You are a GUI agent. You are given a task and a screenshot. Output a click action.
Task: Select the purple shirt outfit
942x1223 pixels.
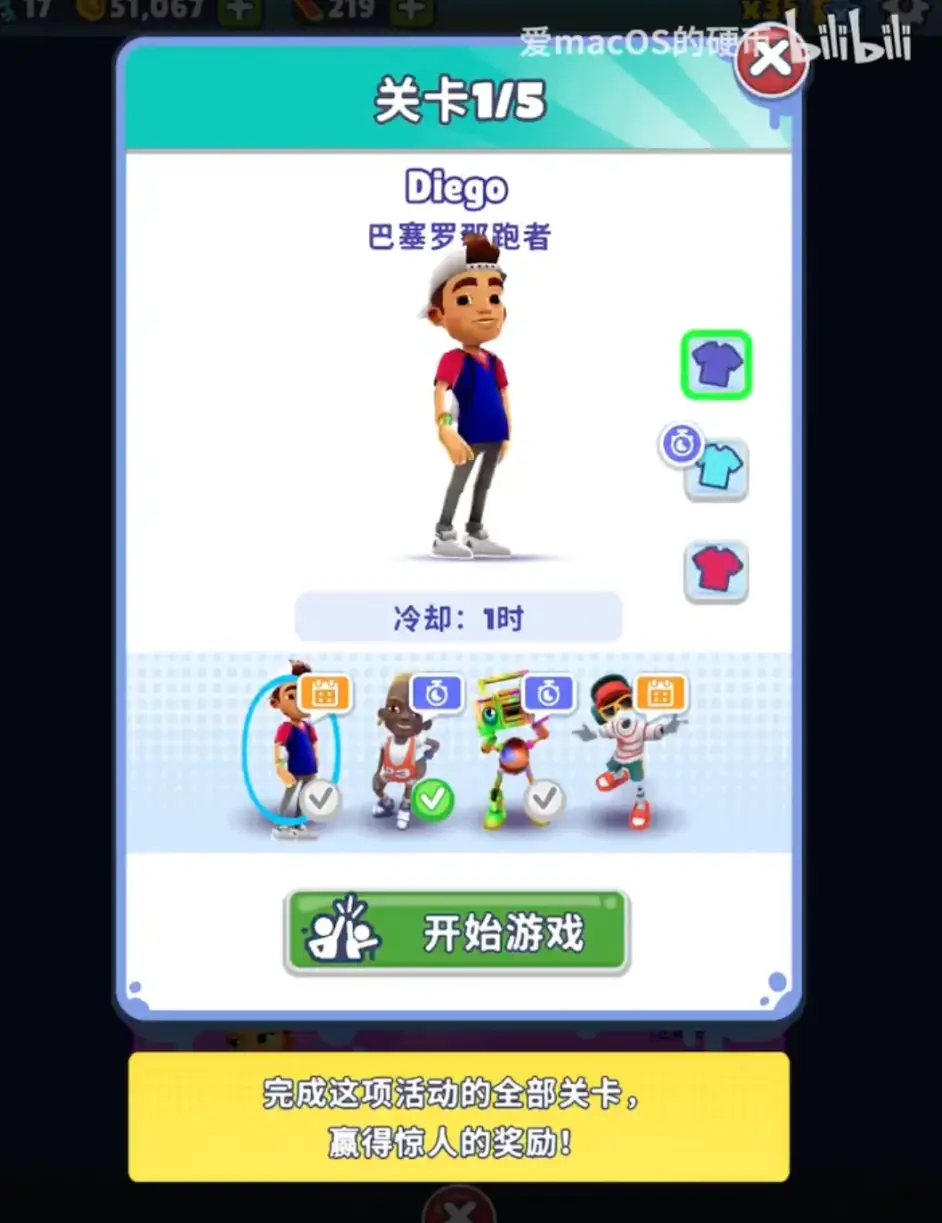coord(716,365)
